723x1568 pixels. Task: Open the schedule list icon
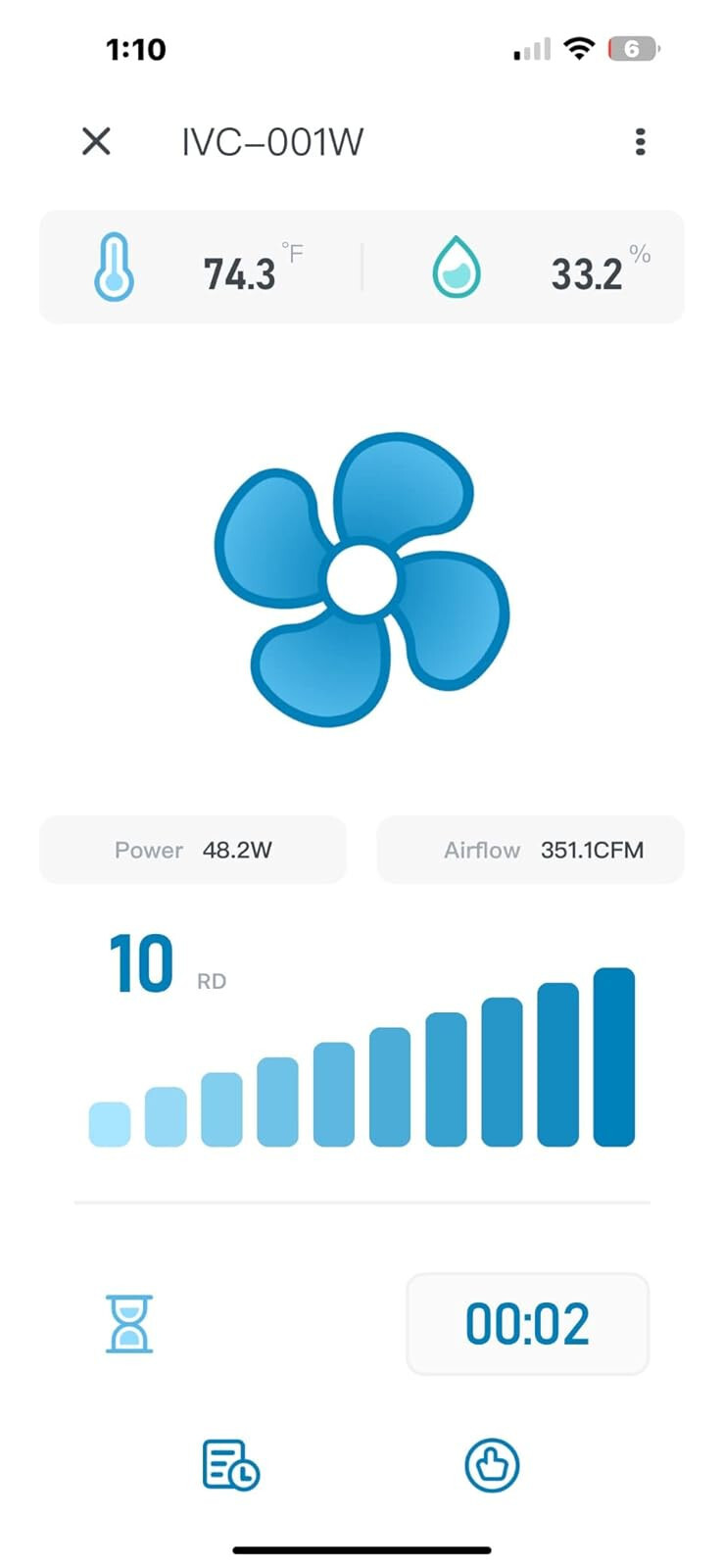tap(230, 1465)
